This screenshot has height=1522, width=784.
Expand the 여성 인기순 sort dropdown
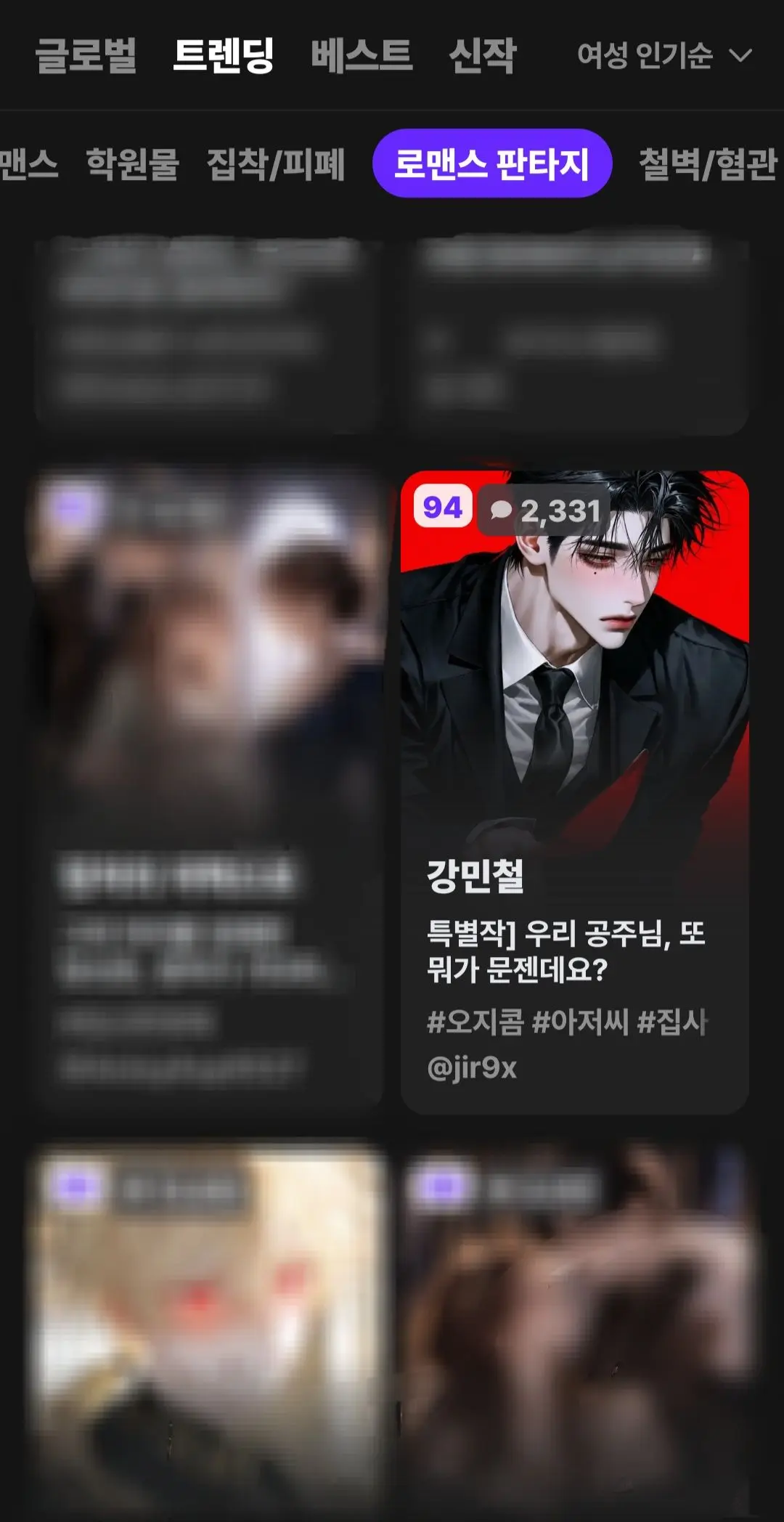coord(665,55)
